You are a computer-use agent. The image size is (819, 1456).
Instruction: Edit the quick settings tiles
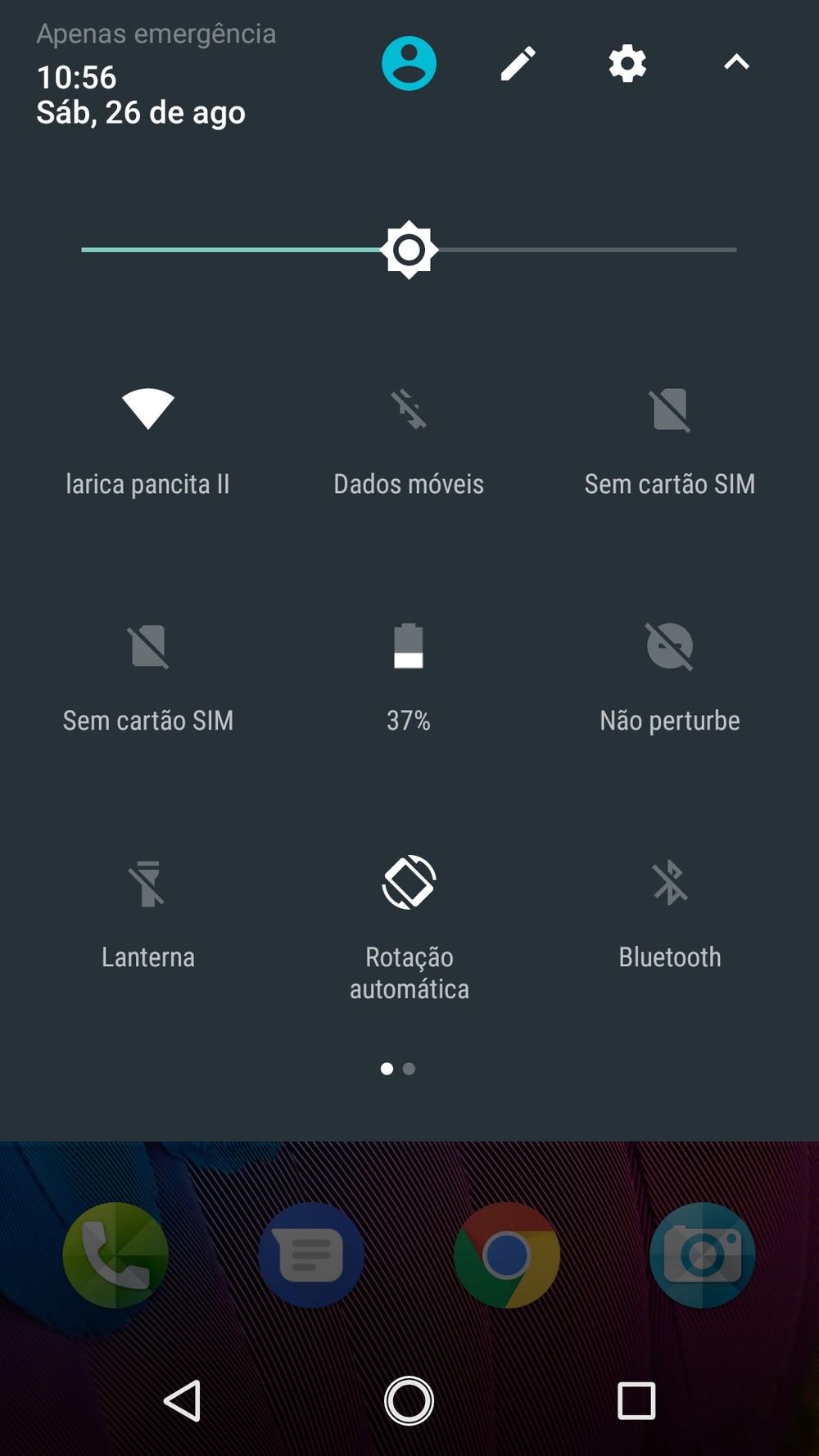point(518,63)
